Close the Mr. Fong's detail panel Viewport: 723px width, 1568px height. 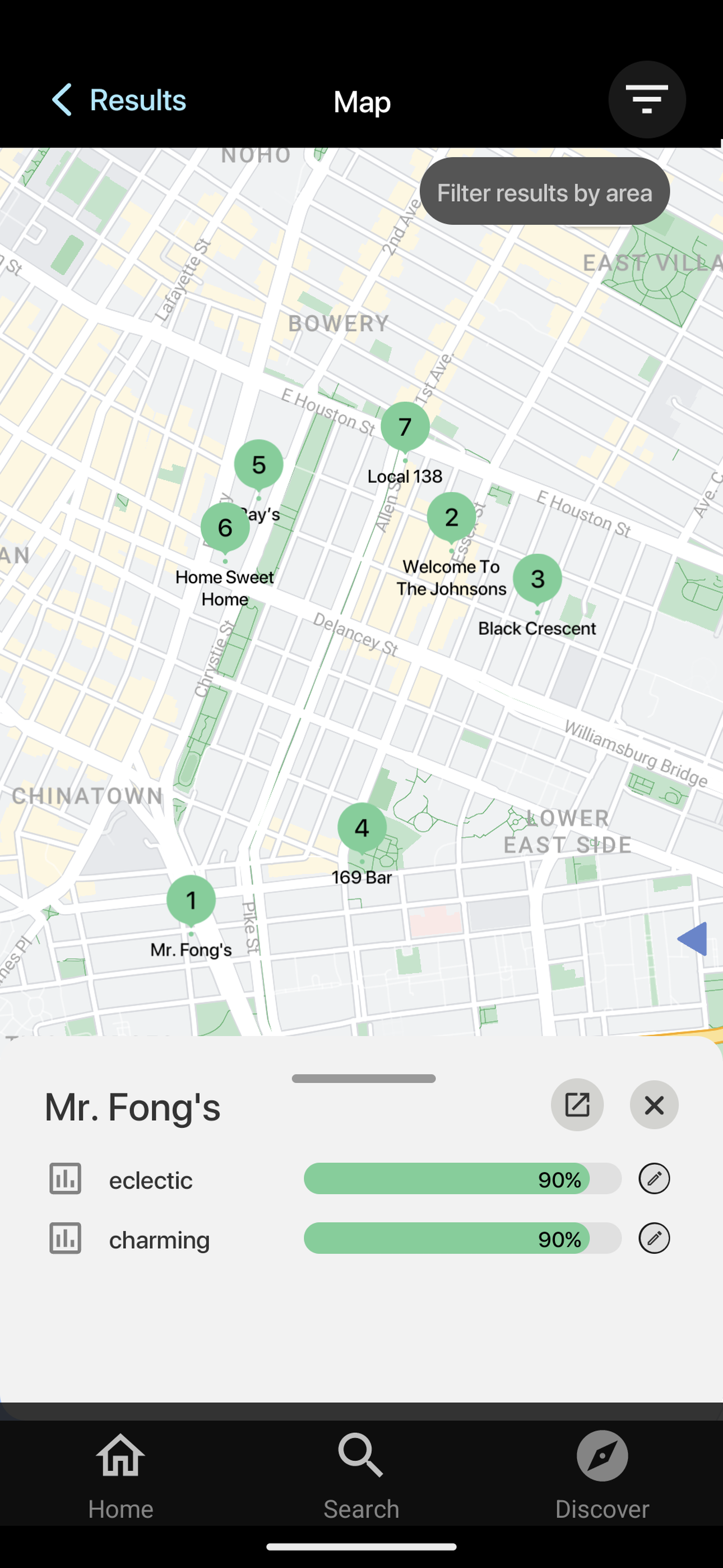tap(654, 1105)
